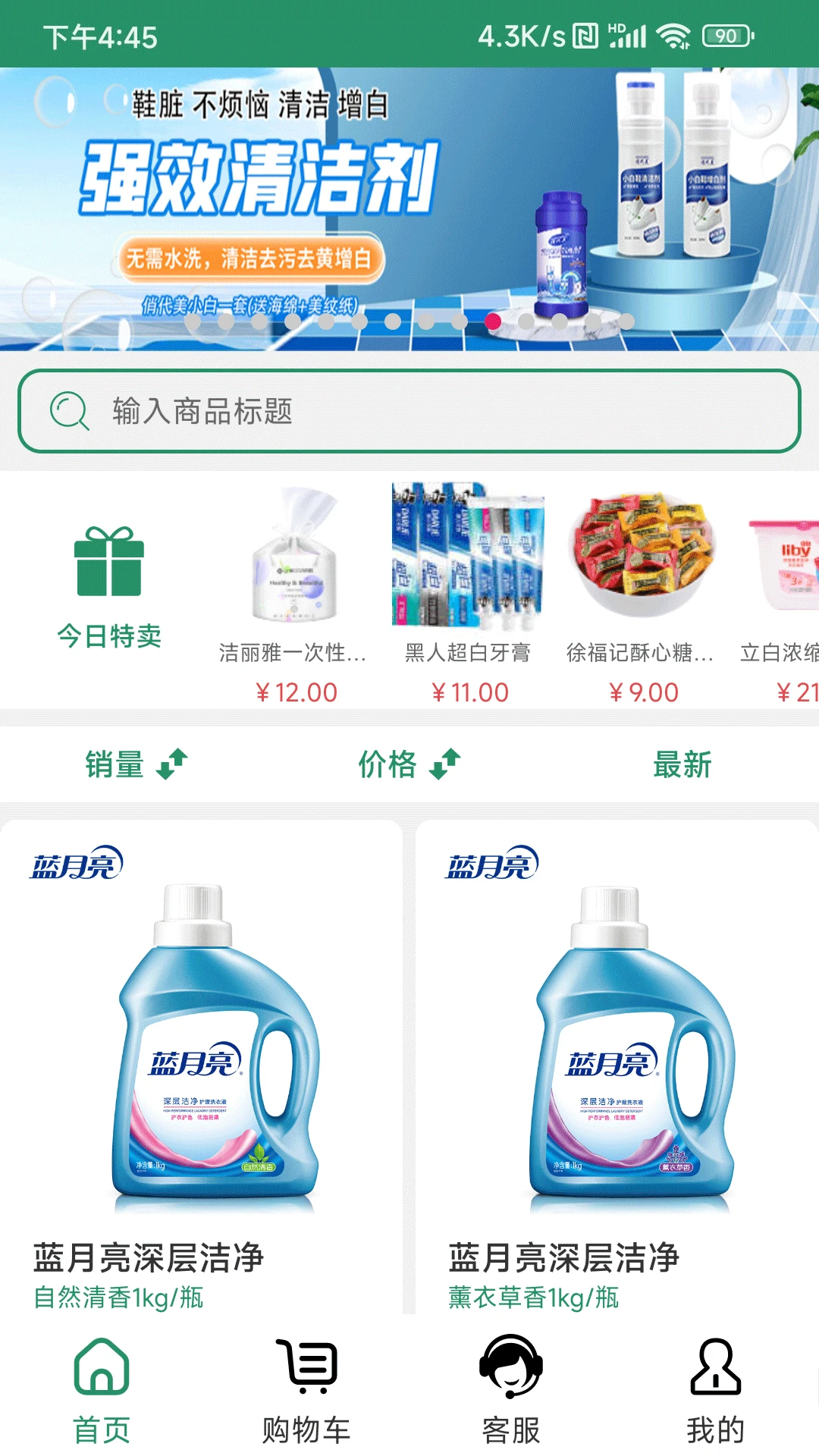Open the 购物车 shopping cart icon
Screen dimensions: 819x1456
point(306,1380)
